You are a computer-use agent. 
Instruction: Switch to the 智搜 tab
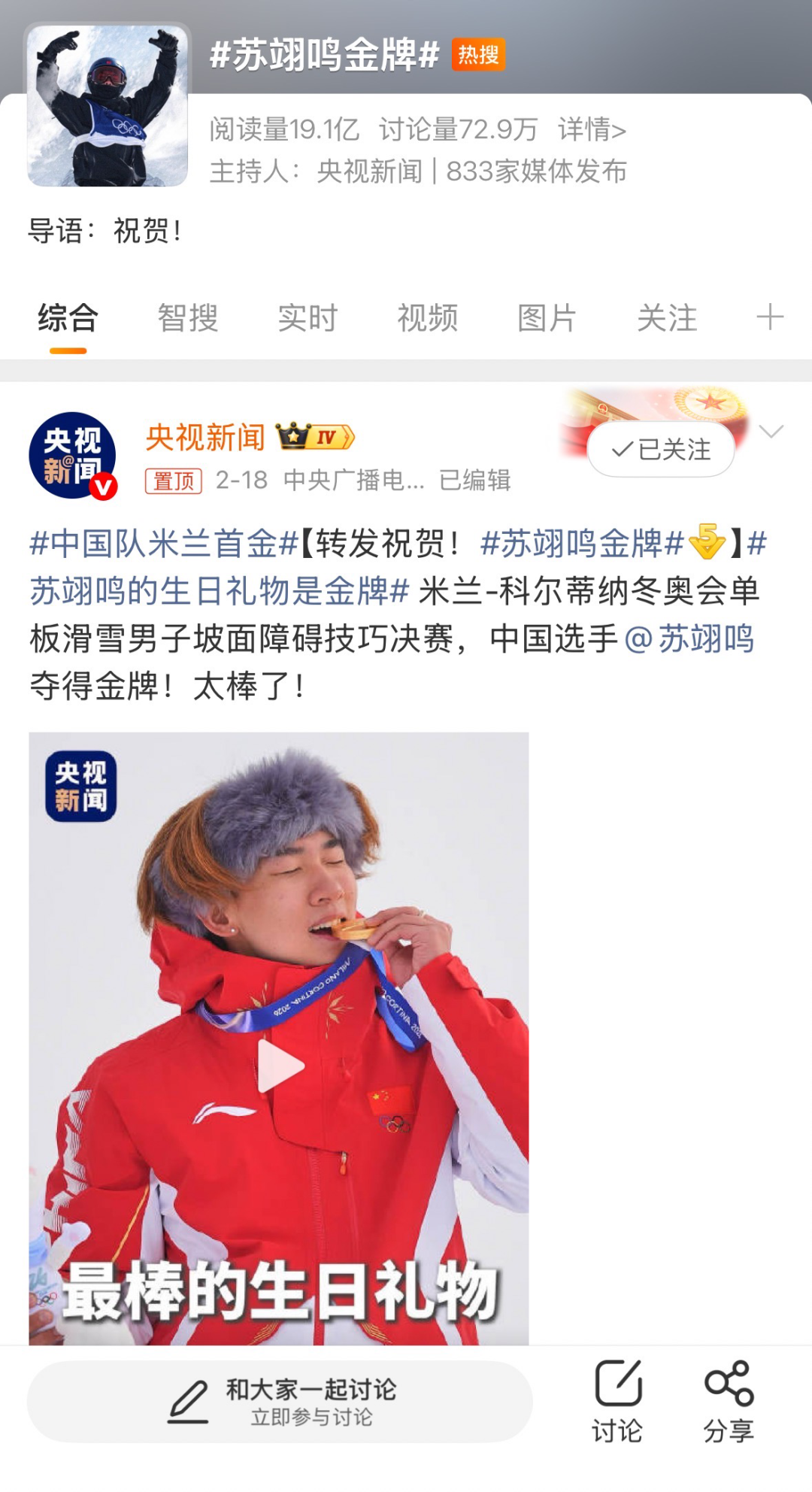coord(187,318)
